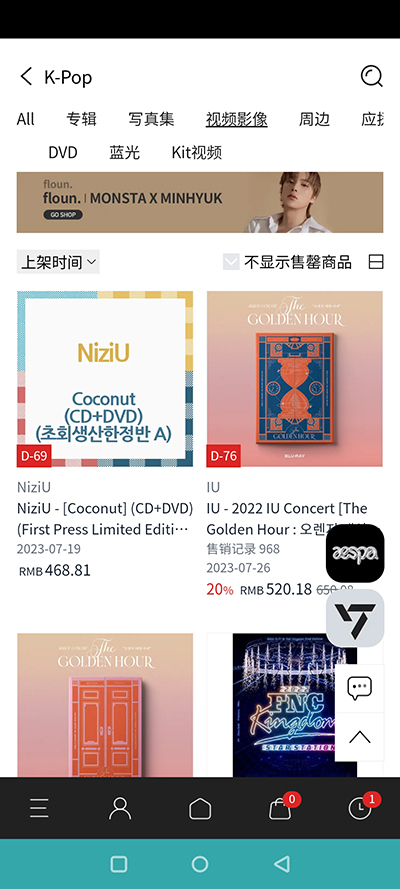Tap the chat support bubble
The width and height of the screenshot is (400, 889).
pyautogui.click(x=360, y=689)
